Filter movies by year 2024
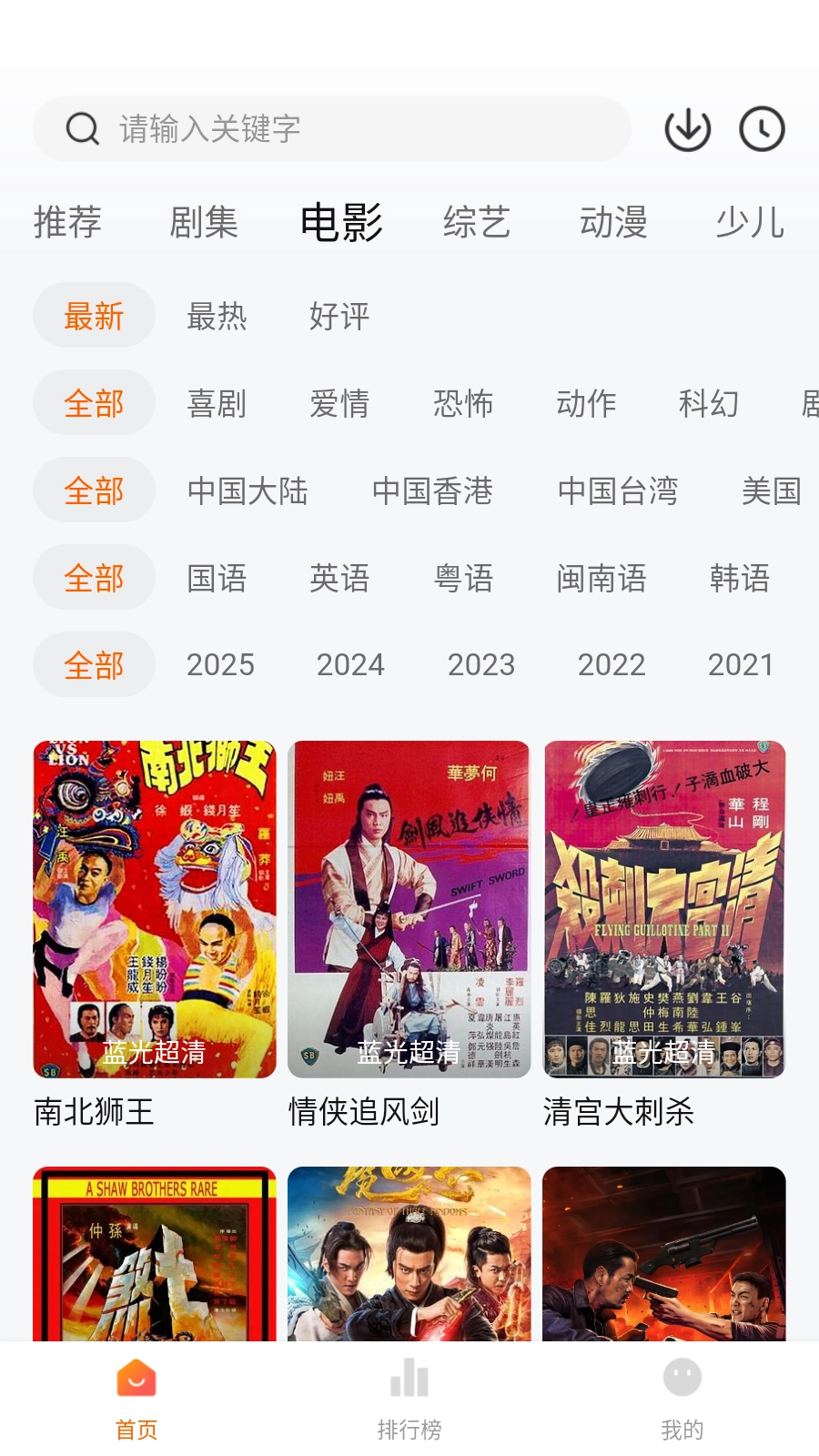 click(350, 665)
